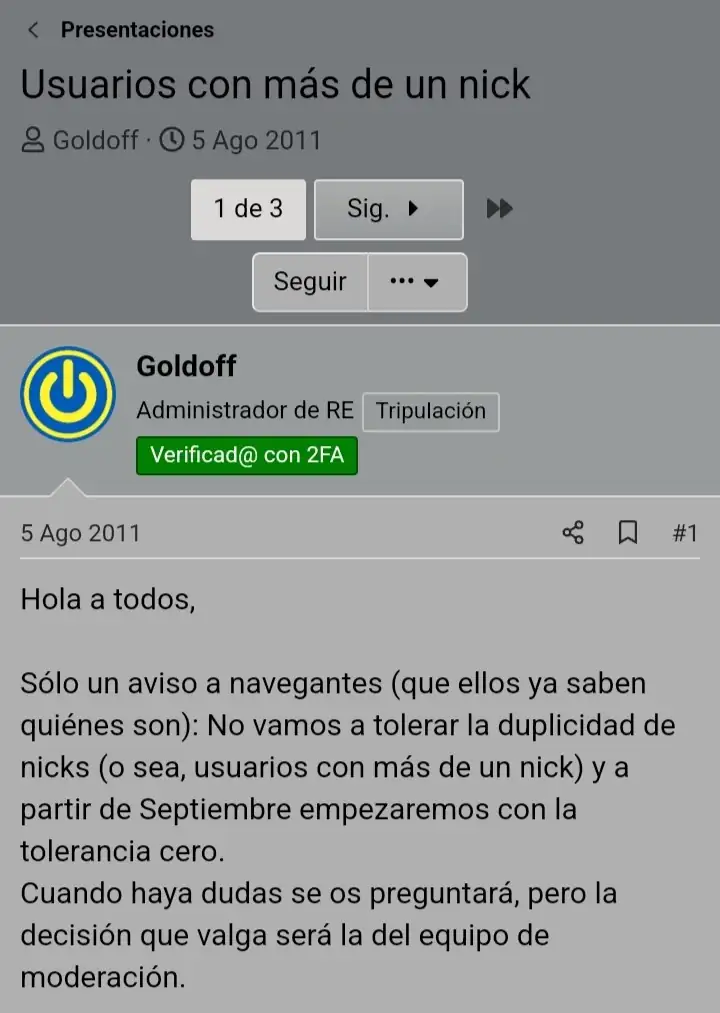Screen dimensions: 720x1013
Task: Open the 5 Ago 2011 post date link
Action: pyautogui.click(x=80, y=533)
